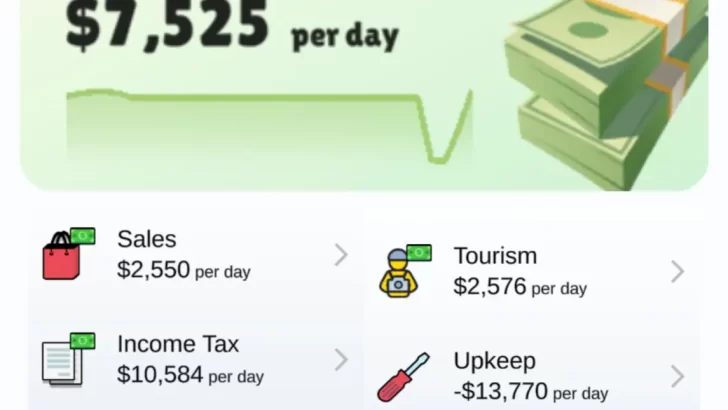Open the Tourism income row
This screenshot has height=410, width=728.
coord(530,271)
